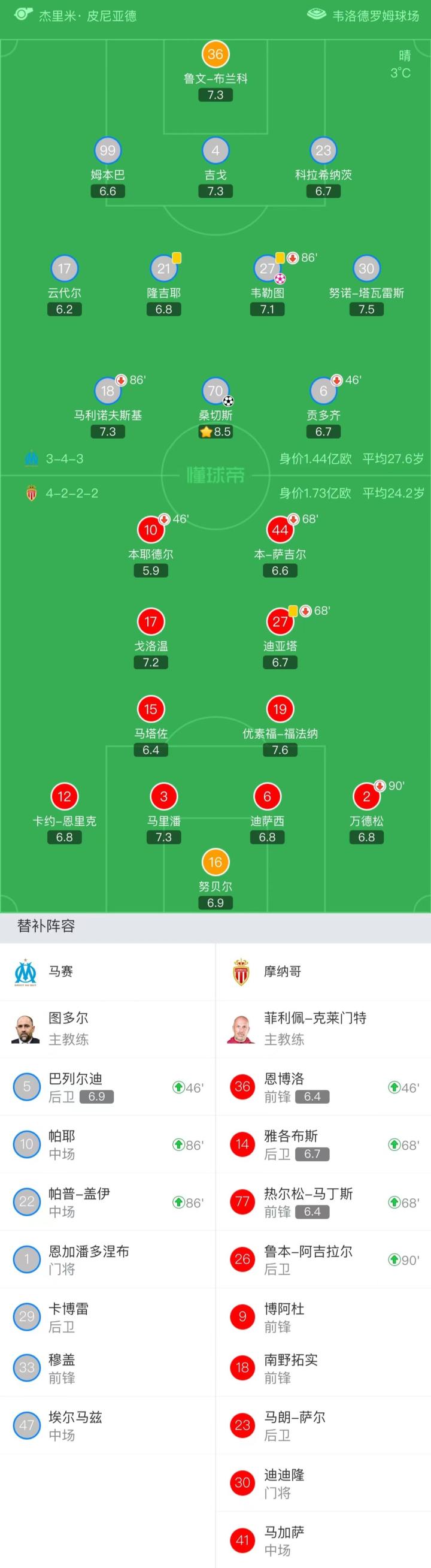Select substitute 南野拓实
This screenshot has width=431, height=1568.
323,1368
